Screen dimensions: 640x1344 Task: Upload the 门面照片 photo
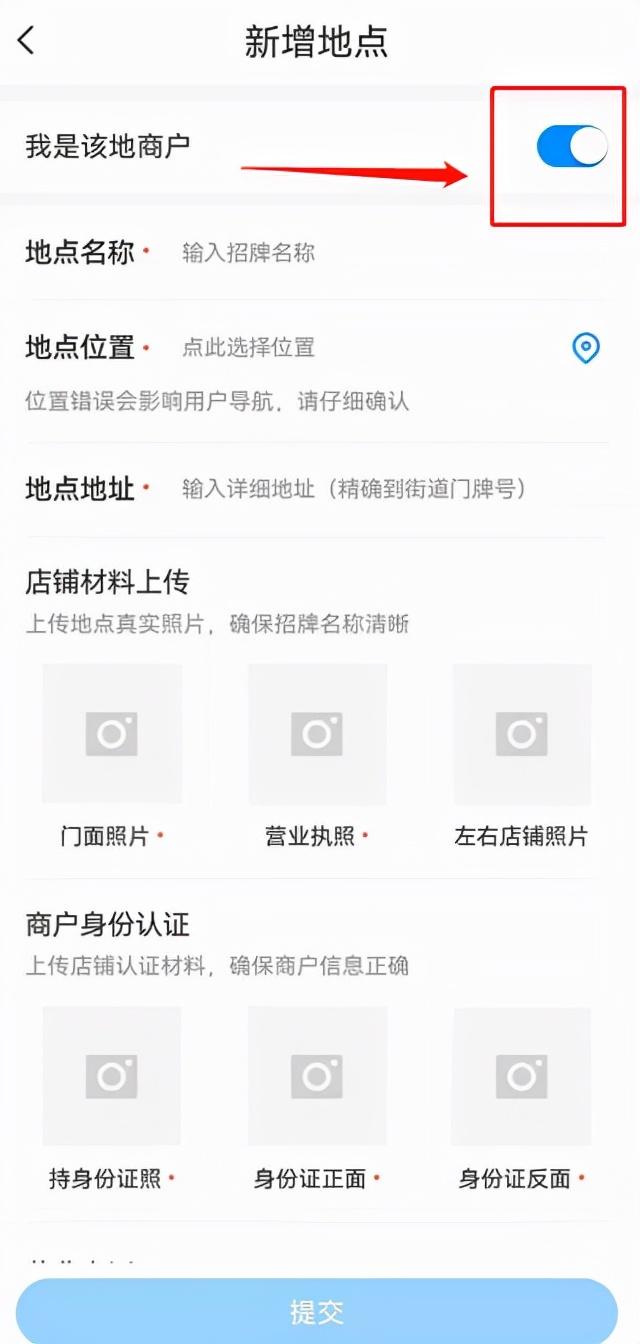112,734
